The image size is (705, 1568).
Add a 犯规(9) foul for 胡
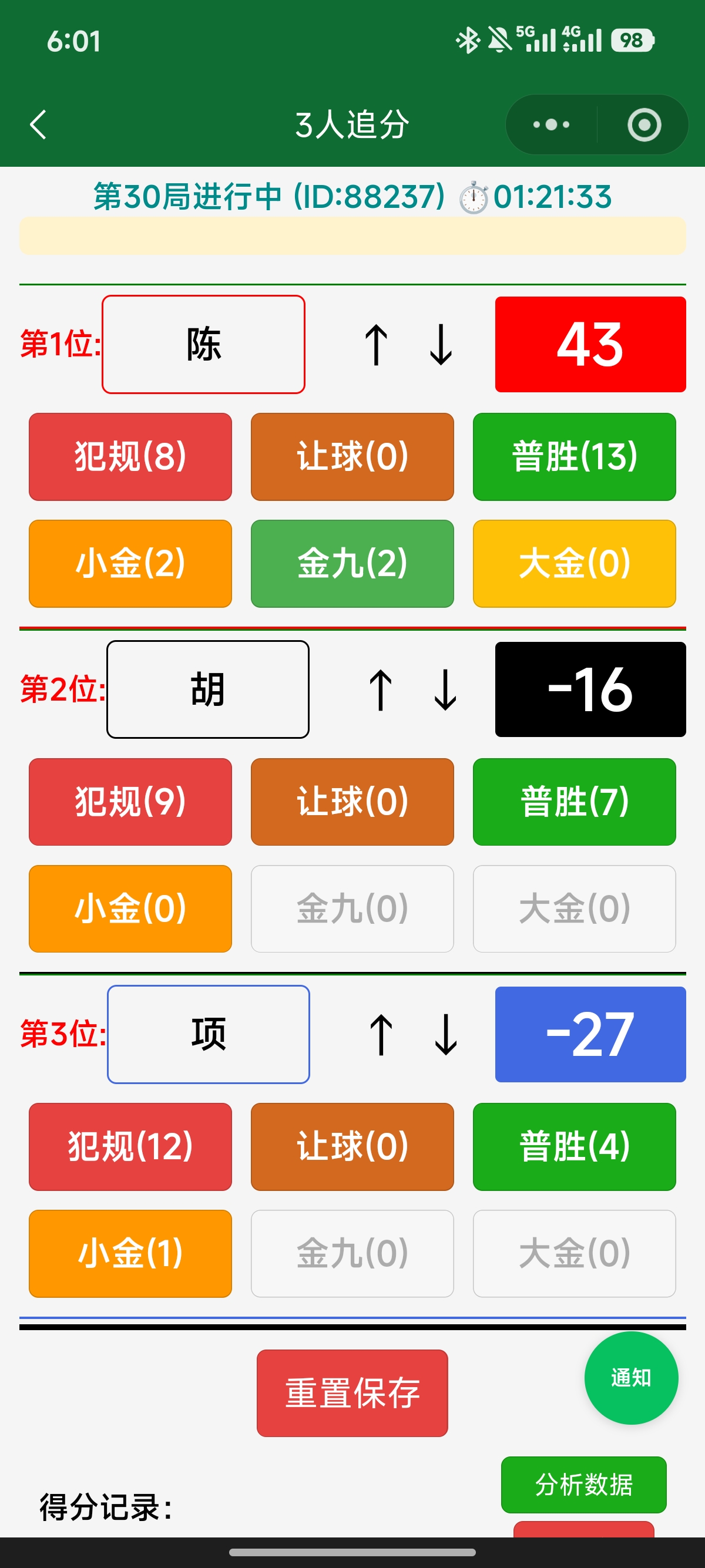(x=130, y=802)
